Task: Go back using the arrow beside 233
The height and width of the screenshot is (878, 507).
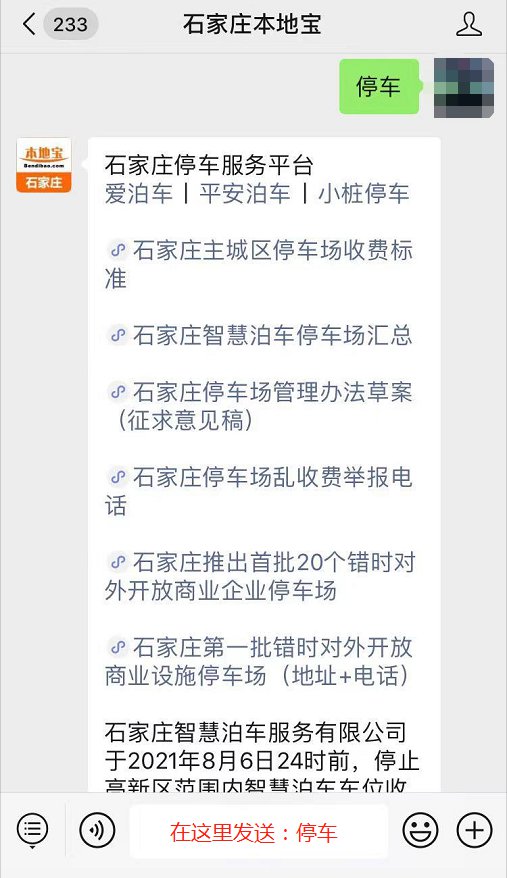Action: click(29, 25)
